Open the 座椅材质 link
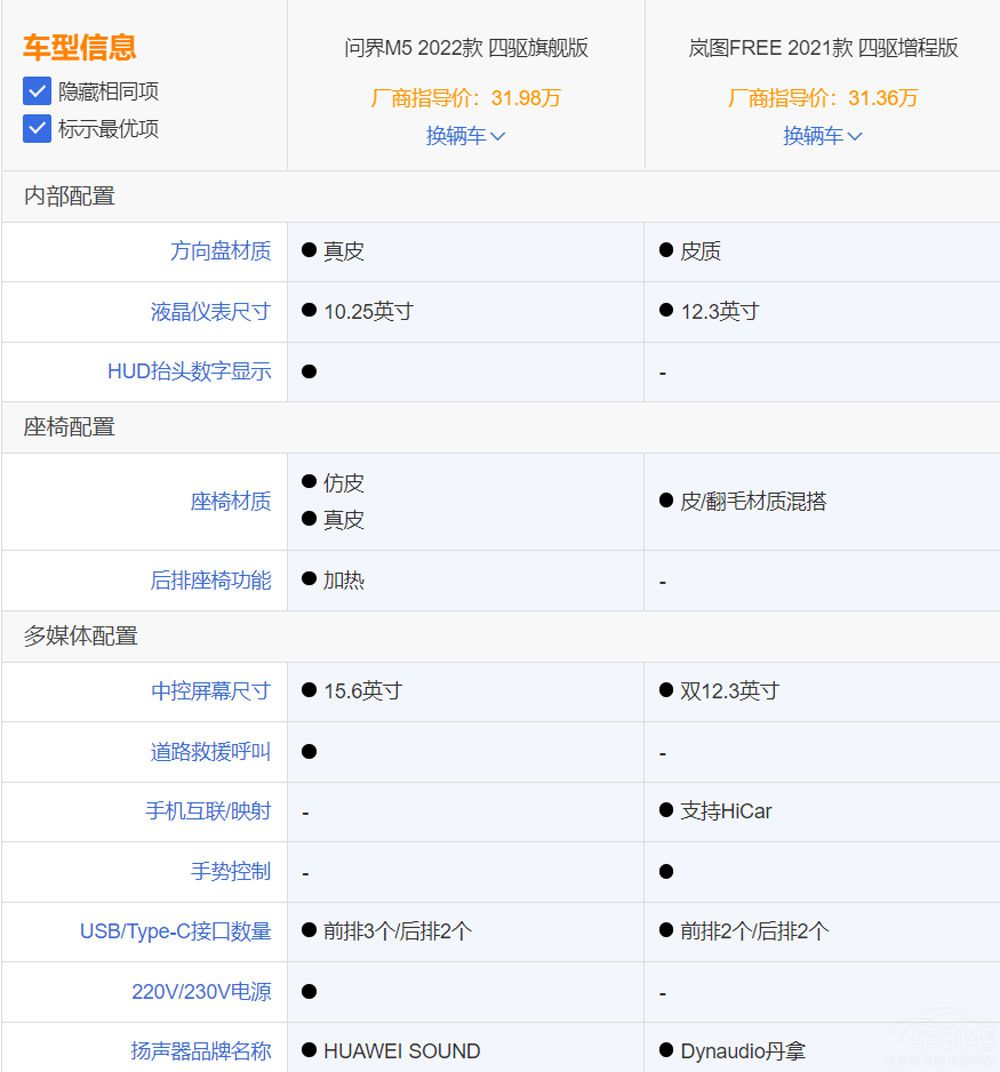1000x1072 pixels. point(230,501)
